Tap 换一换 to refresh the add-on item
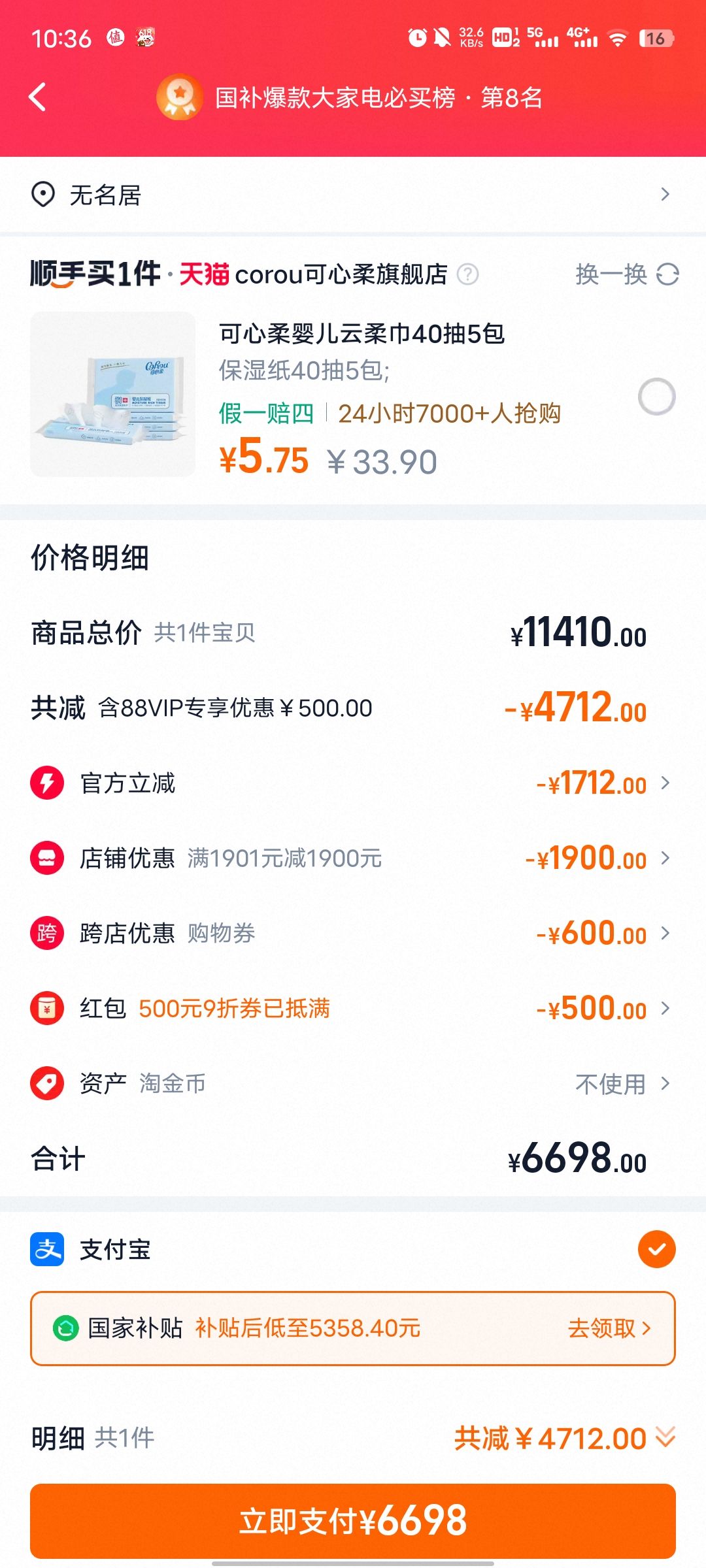Screen dimensions: 706x1568 click(x=627, y=274)
